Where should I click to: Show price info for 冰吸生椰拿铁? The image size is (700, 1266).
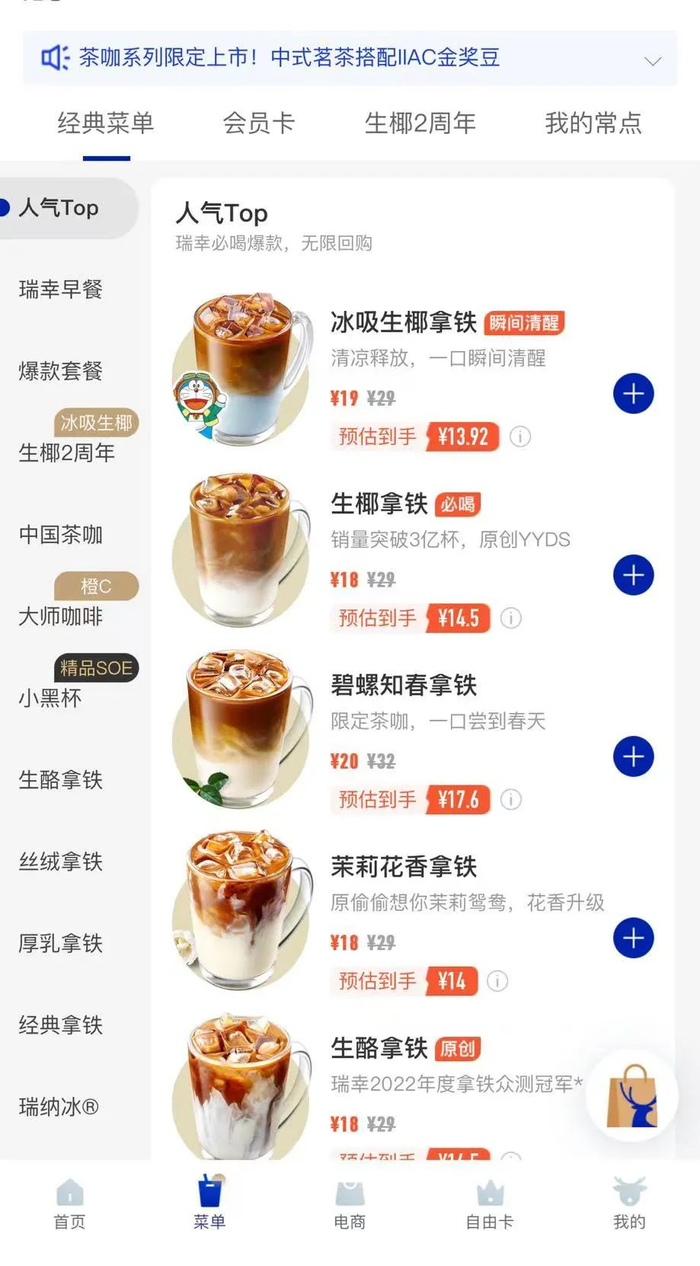[520, 437]
